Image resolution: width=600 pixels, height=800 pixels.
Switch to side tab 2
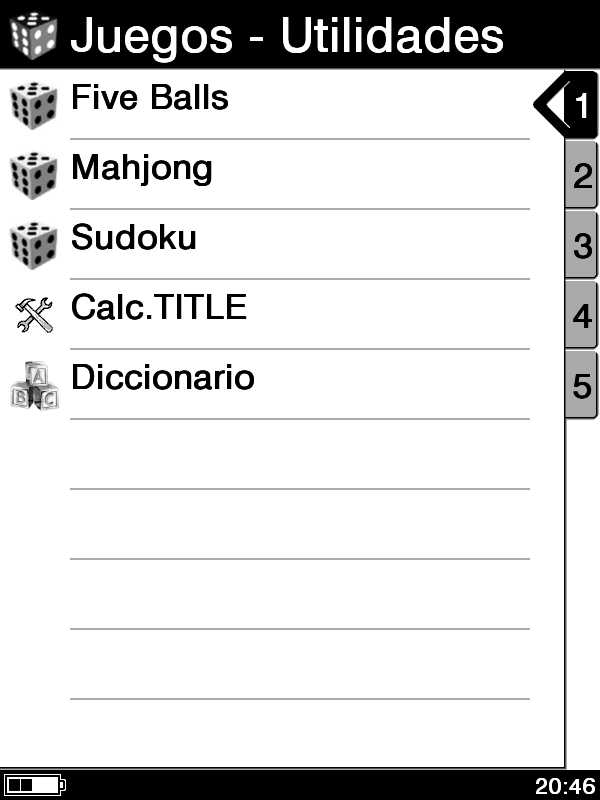tap(582, 176)
